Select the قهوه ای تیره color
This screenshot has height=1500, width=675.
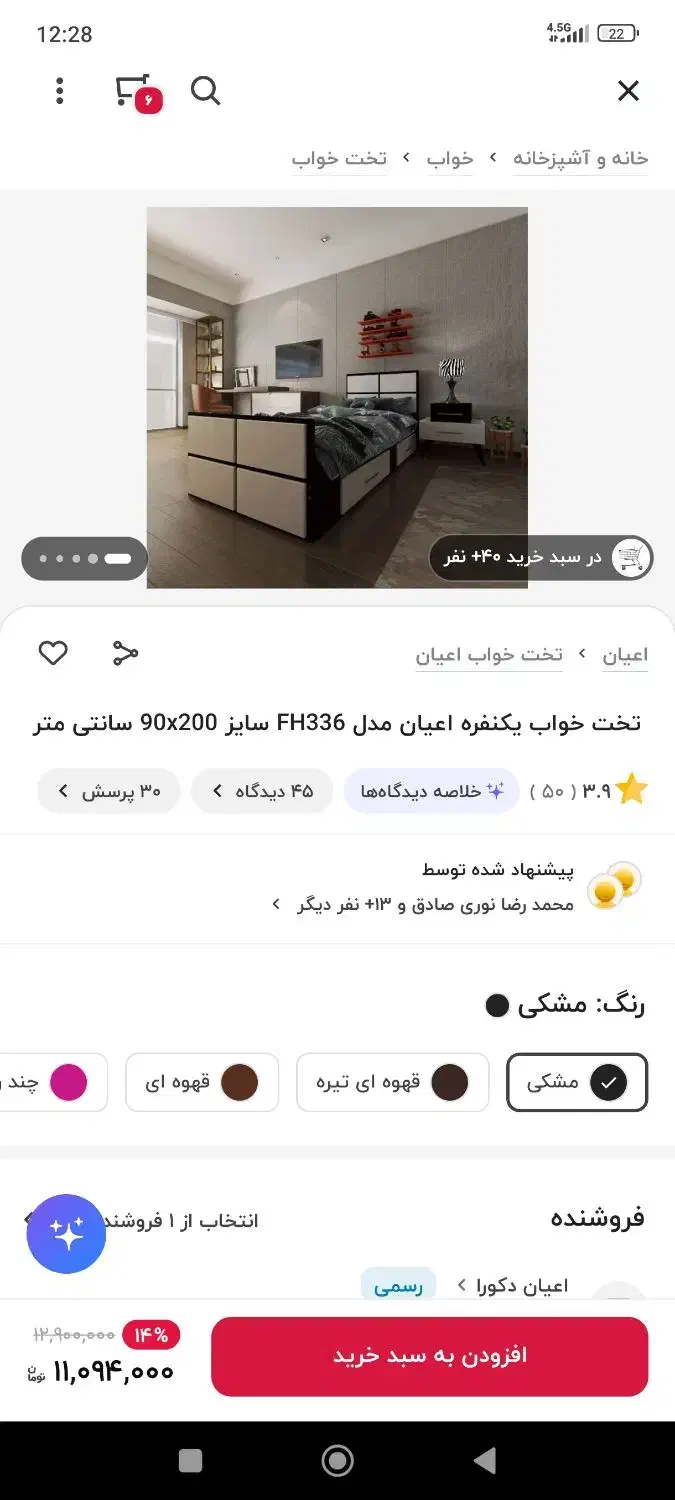[x=392, y=1082]
